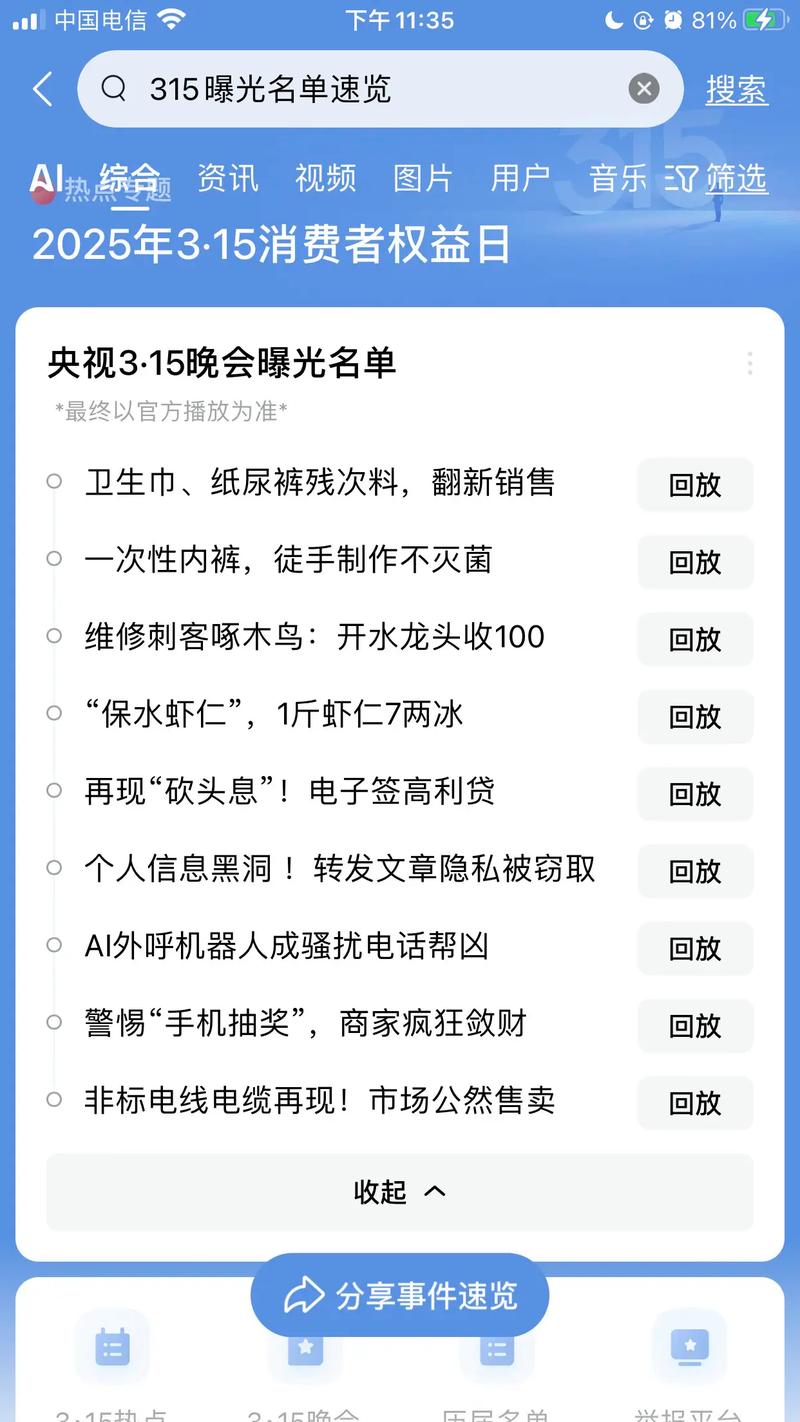Watch 回放 for 非标电线电缆
800x1422 pixels.
(x=695, y=1102)
